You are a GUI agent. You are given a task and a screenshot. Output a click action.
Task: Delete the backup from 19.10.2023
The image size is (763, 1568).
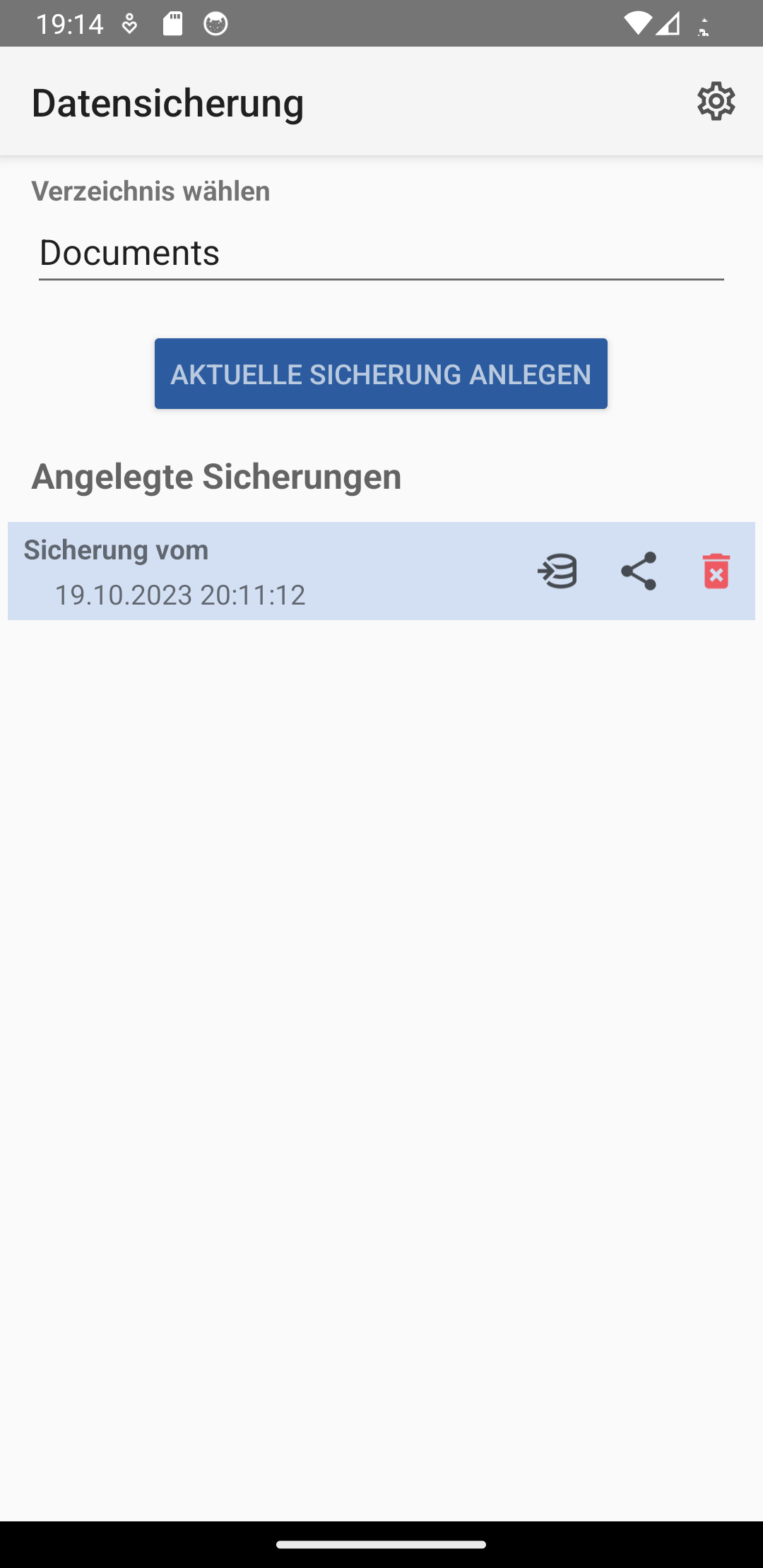716,571
